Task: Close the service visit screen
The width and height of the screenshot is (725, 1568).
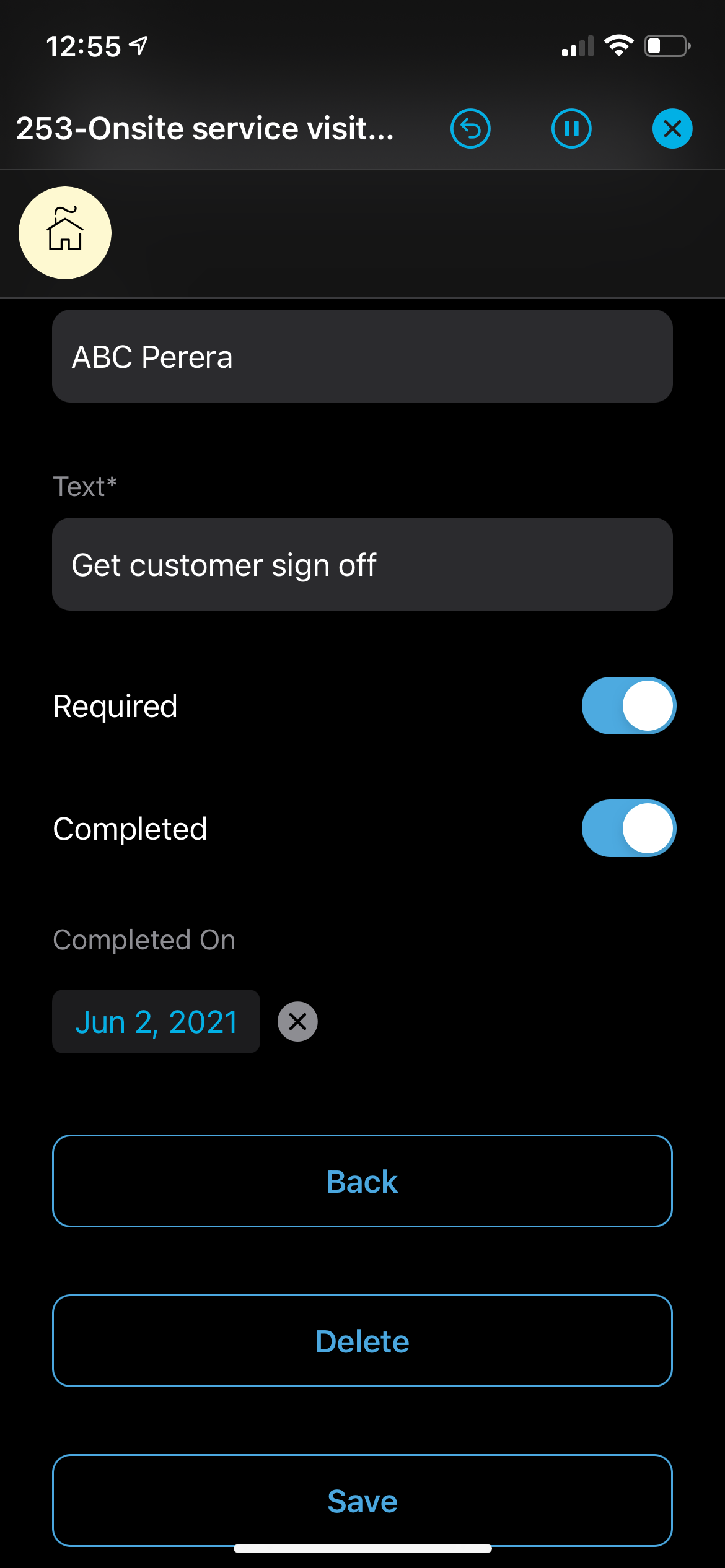Action: pyautogui.click(x=672, y=129)
